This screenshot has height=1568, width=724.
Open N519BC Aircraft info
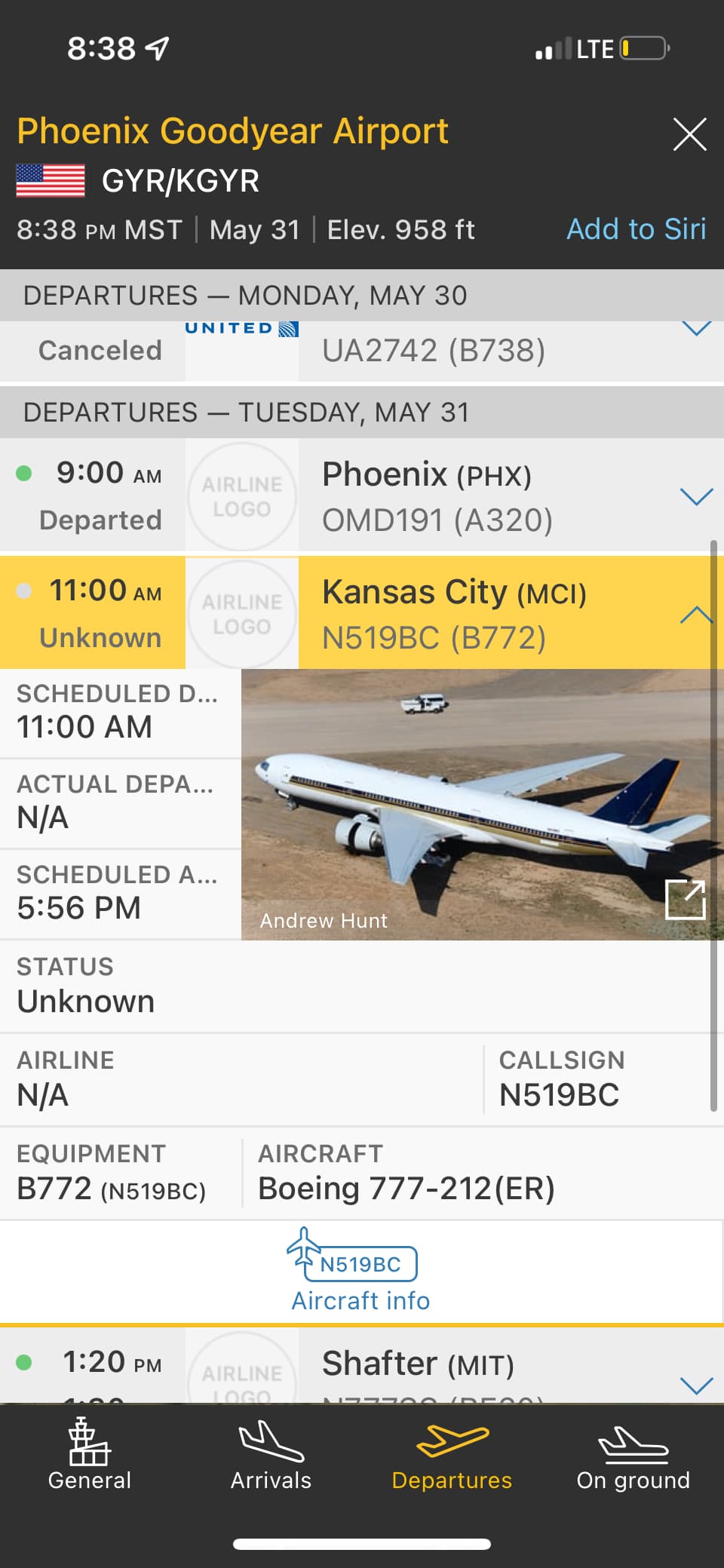[x=360, y=1275]
